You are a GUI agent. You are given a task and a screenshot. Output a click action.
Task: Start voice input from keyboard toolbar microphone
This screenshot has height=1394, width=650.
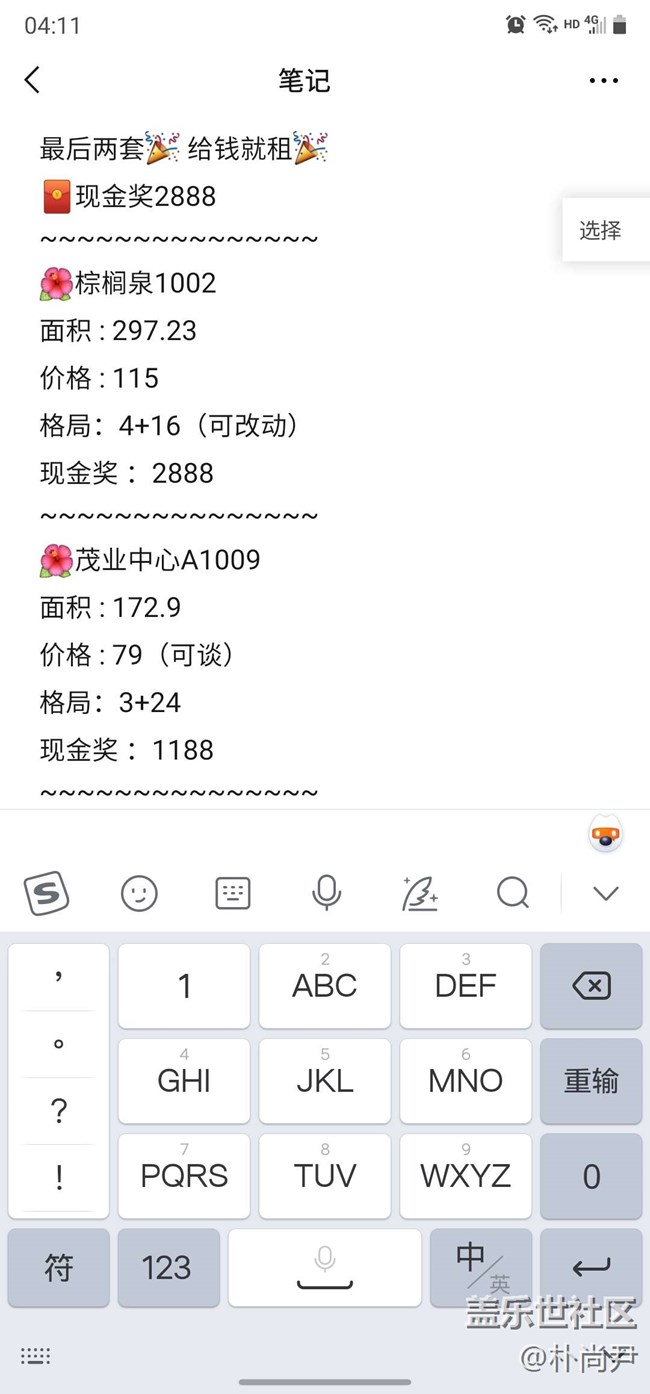(326, 893)
